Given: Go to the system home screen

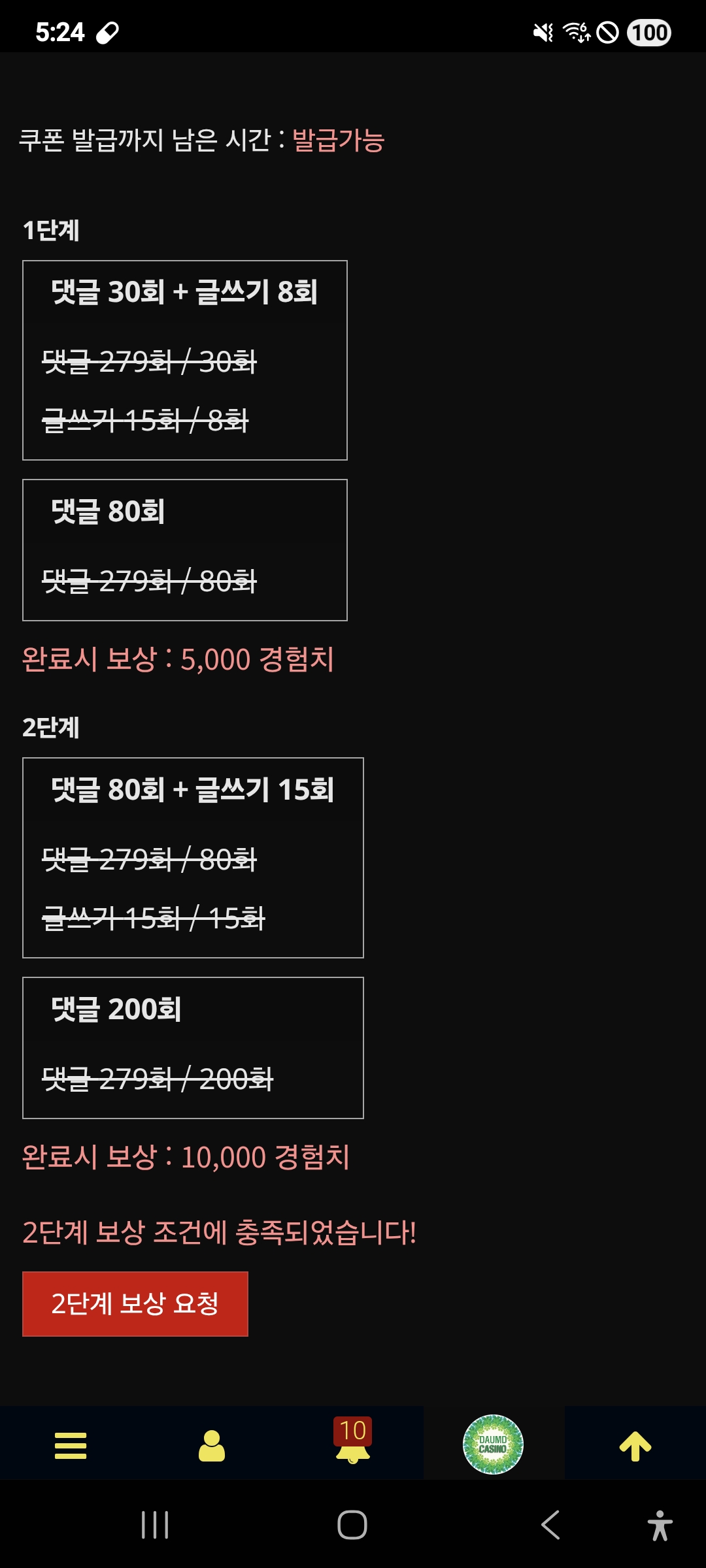Looking at the screenshot, I should pos(352,1525).
